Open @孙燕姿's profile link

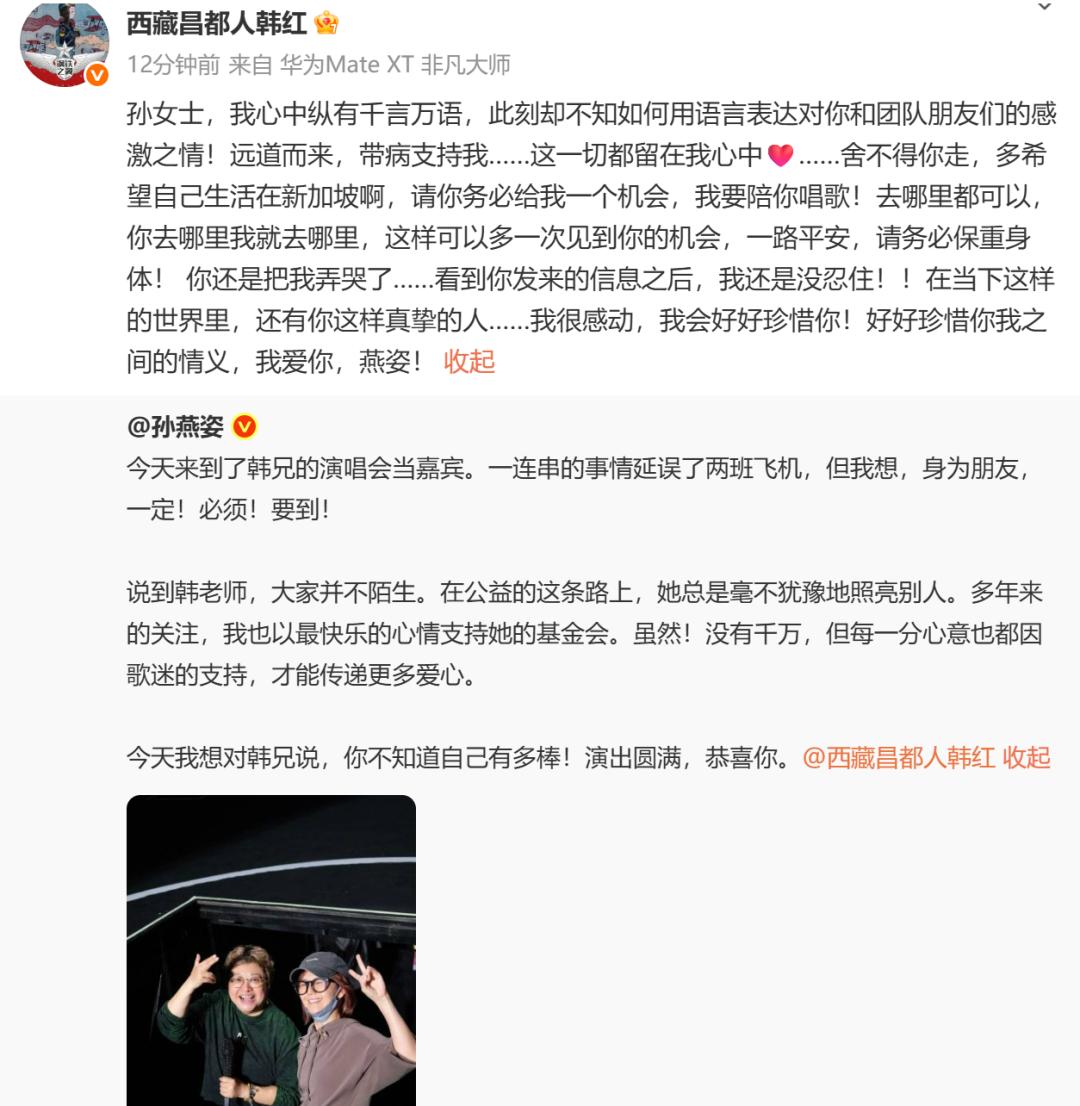click(176, 427)
